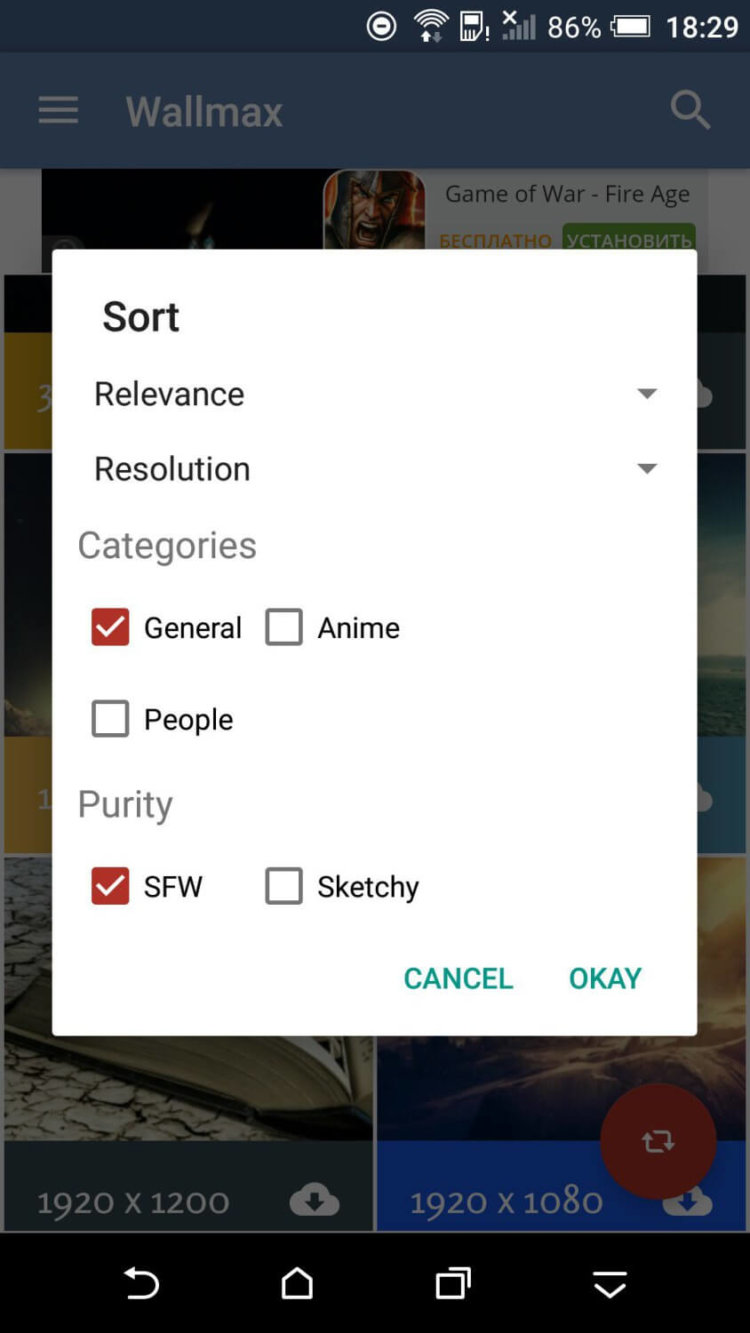Uncheck the SFW purity checkbox
The width and height of the screenshot is (750, 1333).
(111, 886)
